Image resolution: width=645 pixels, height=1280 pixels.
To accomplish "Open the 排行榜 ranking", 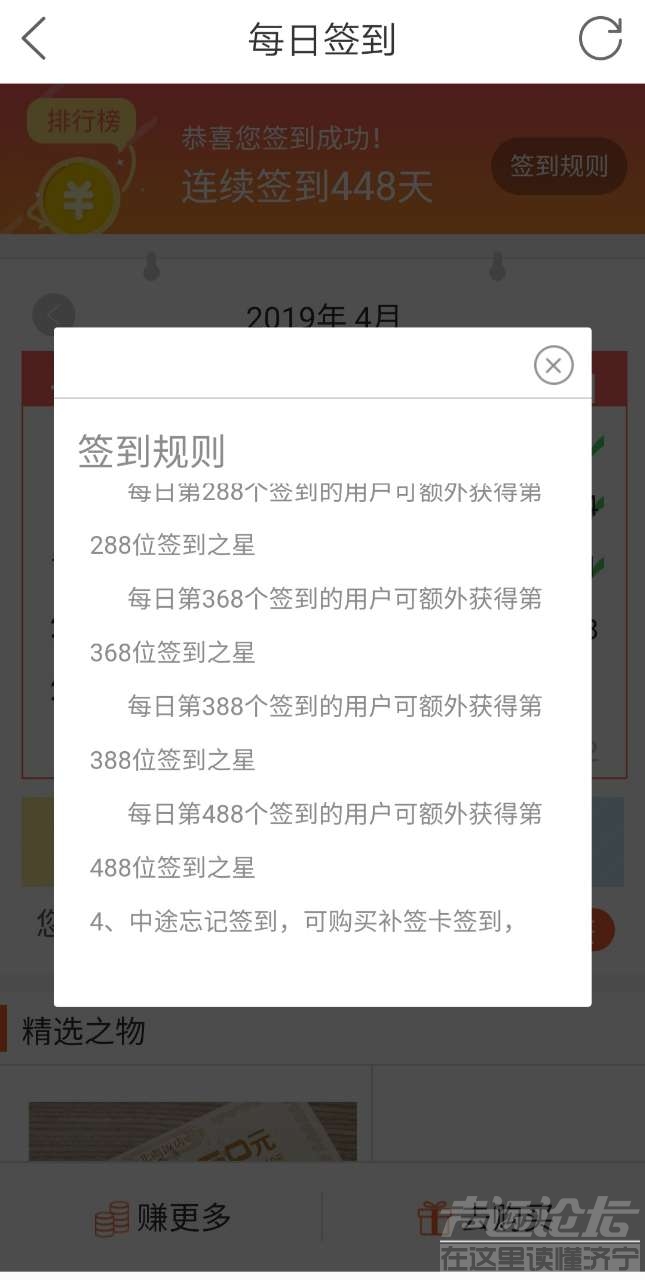I will 83,123.
